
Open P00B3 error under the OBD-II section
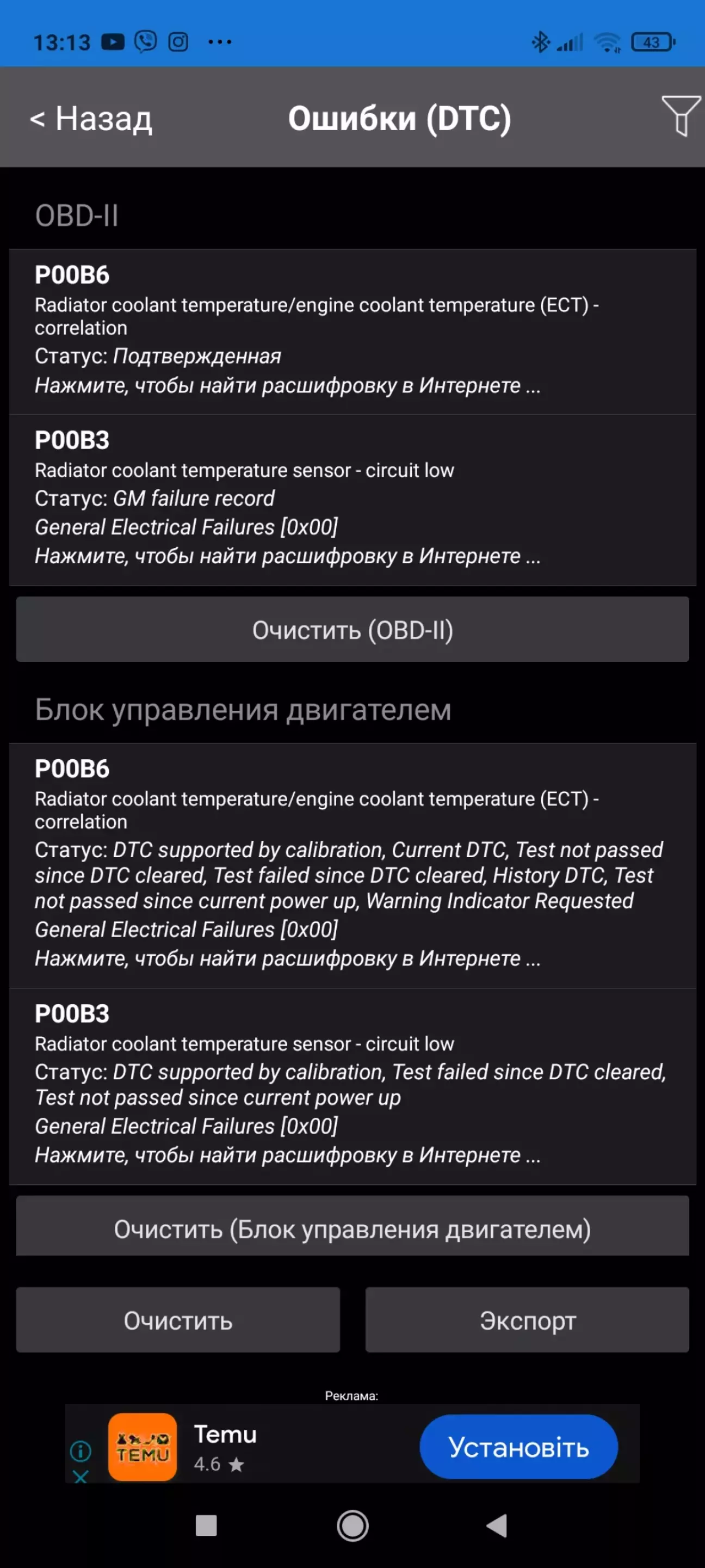click(352, 500)
